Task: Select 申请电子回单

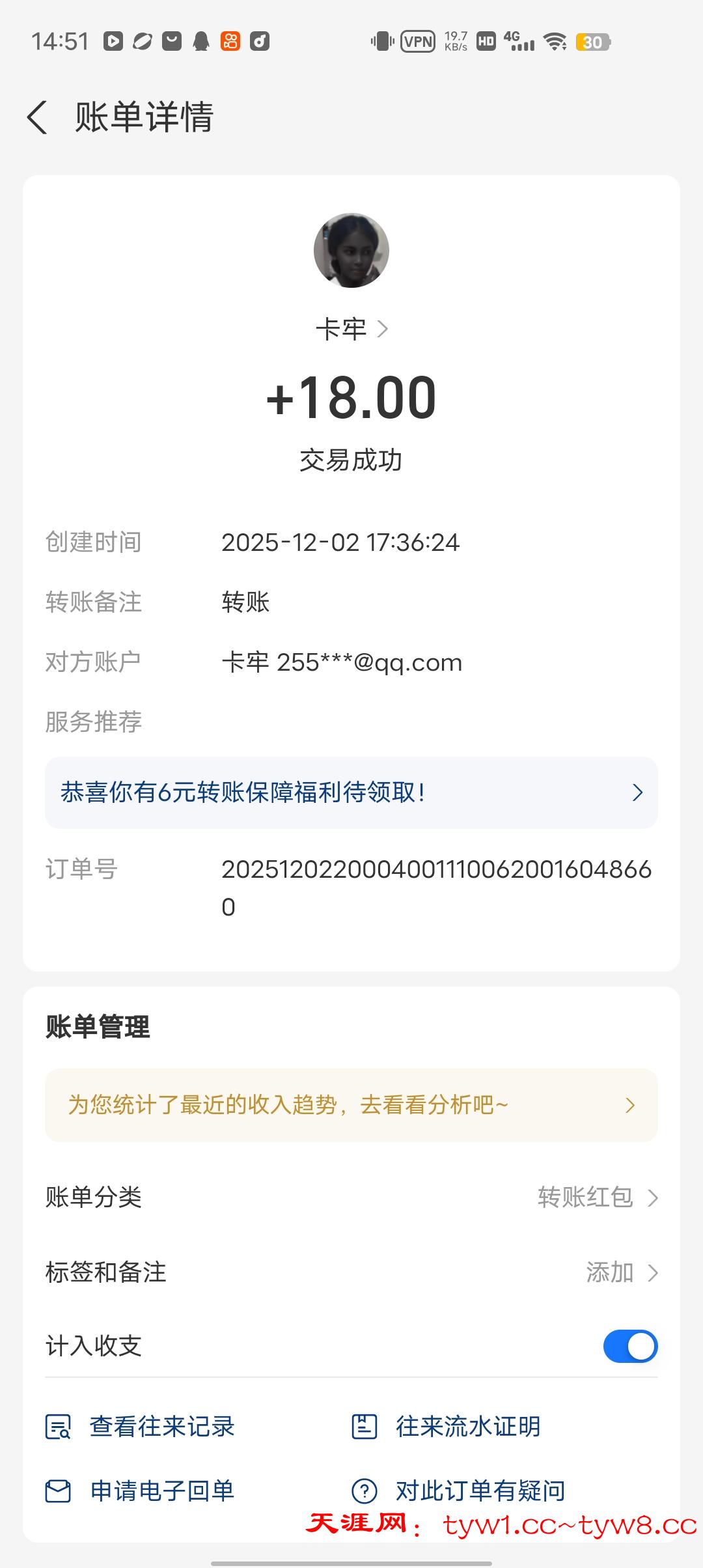Action: point(140,1491)
